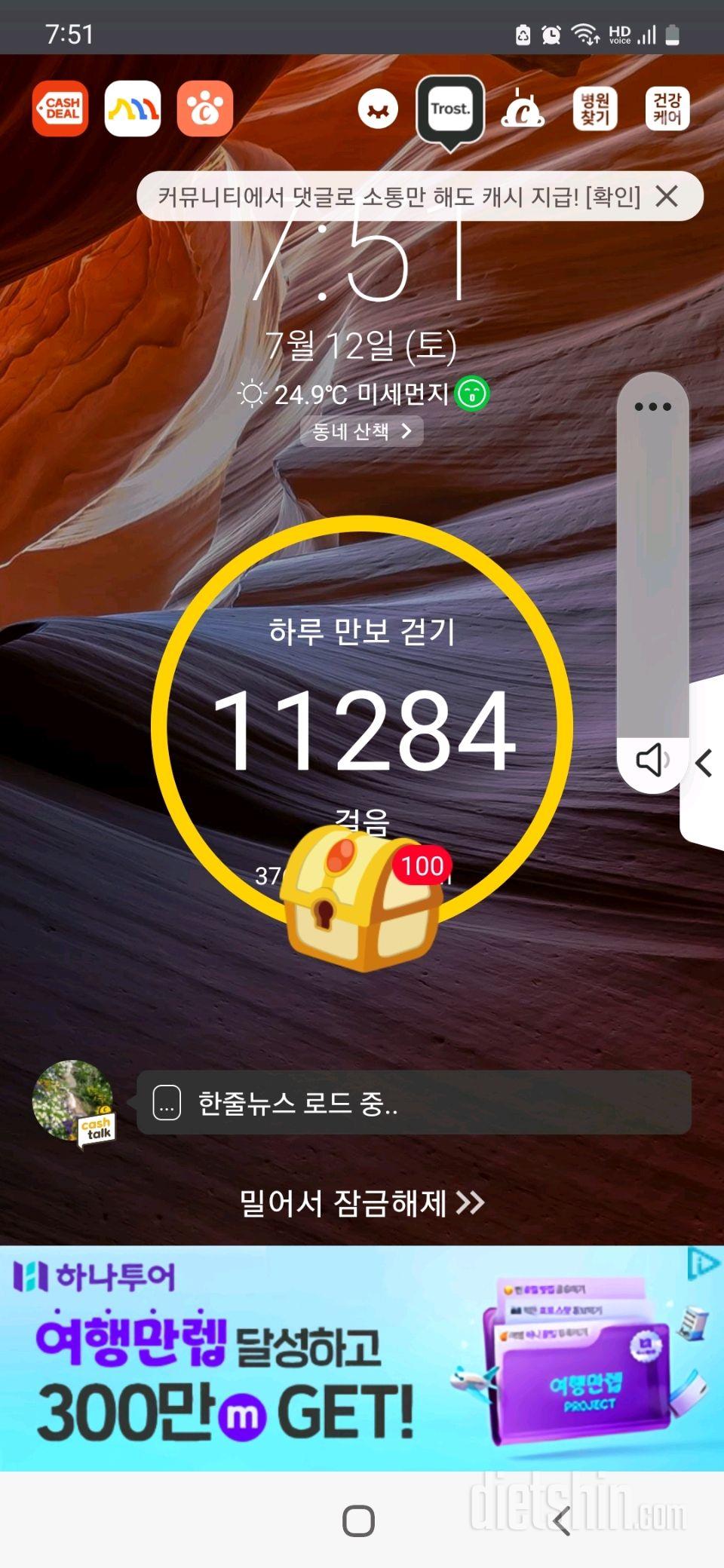Open the 한줄뉴스 message bar

[x=413, y=1103]
